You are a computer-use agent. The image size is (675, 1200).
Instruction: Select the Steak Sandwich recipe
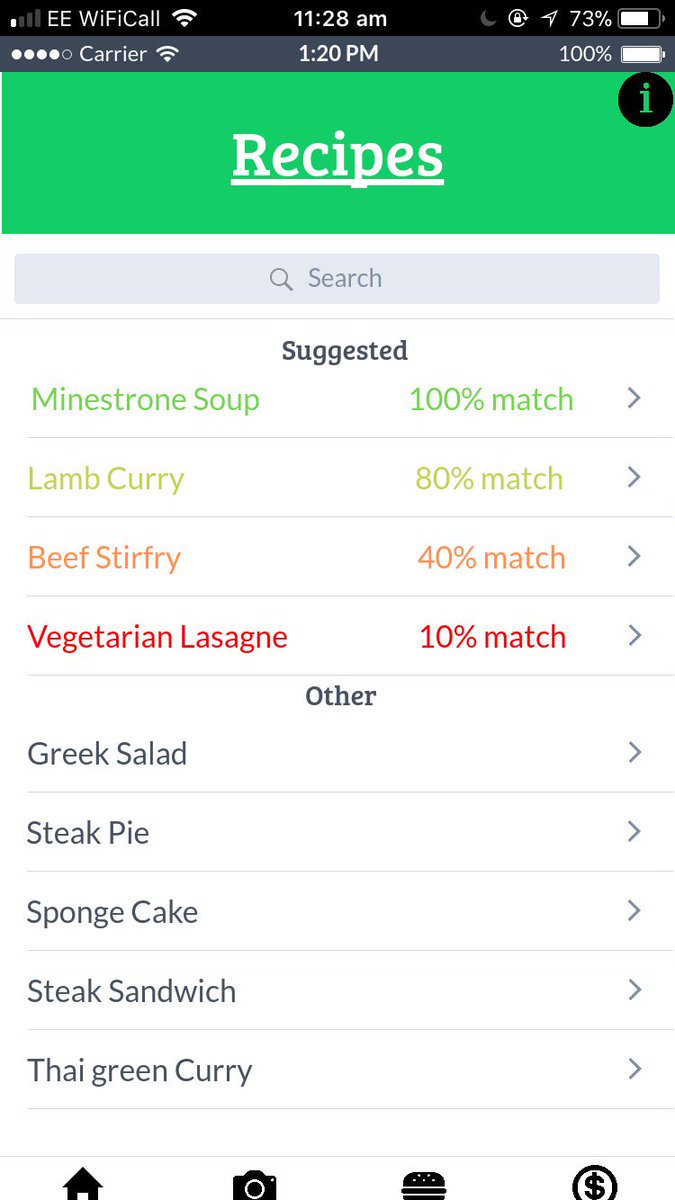pos(337,990)
